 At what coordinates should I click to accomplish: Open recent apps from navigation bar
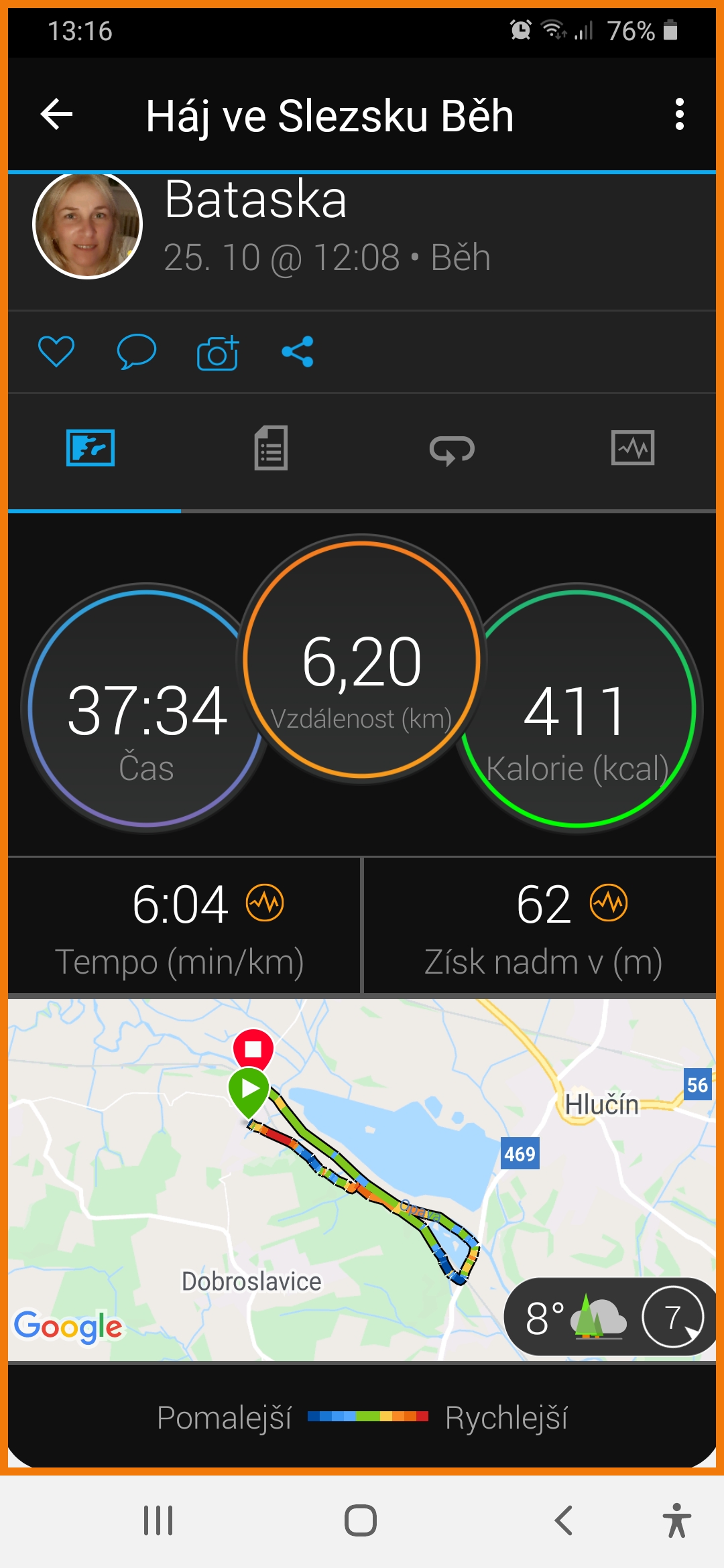159,1520
